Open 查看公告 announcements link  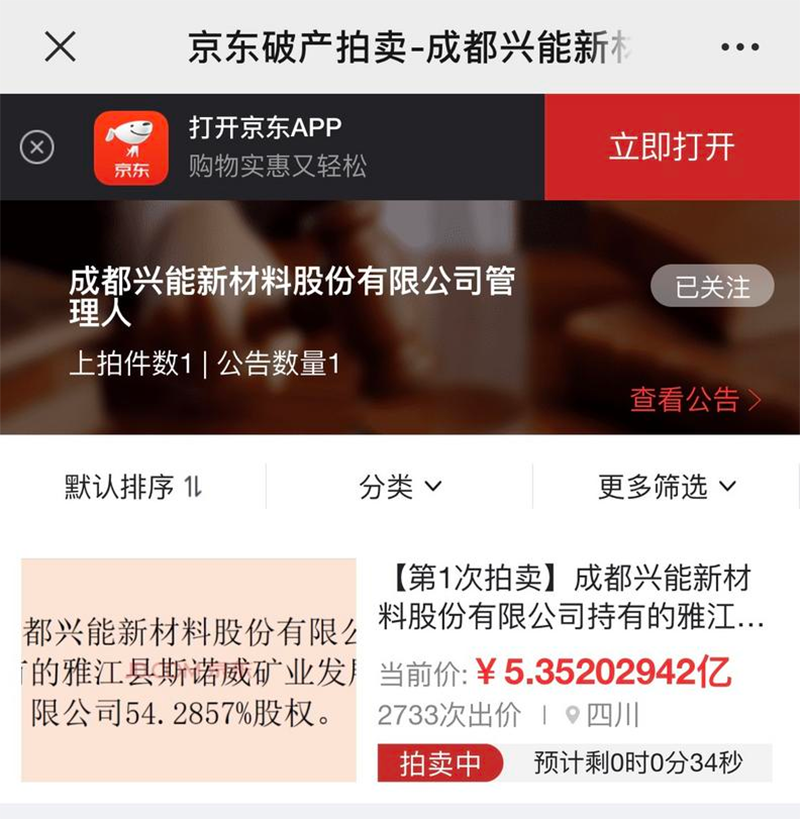click(x=695, y=400)
